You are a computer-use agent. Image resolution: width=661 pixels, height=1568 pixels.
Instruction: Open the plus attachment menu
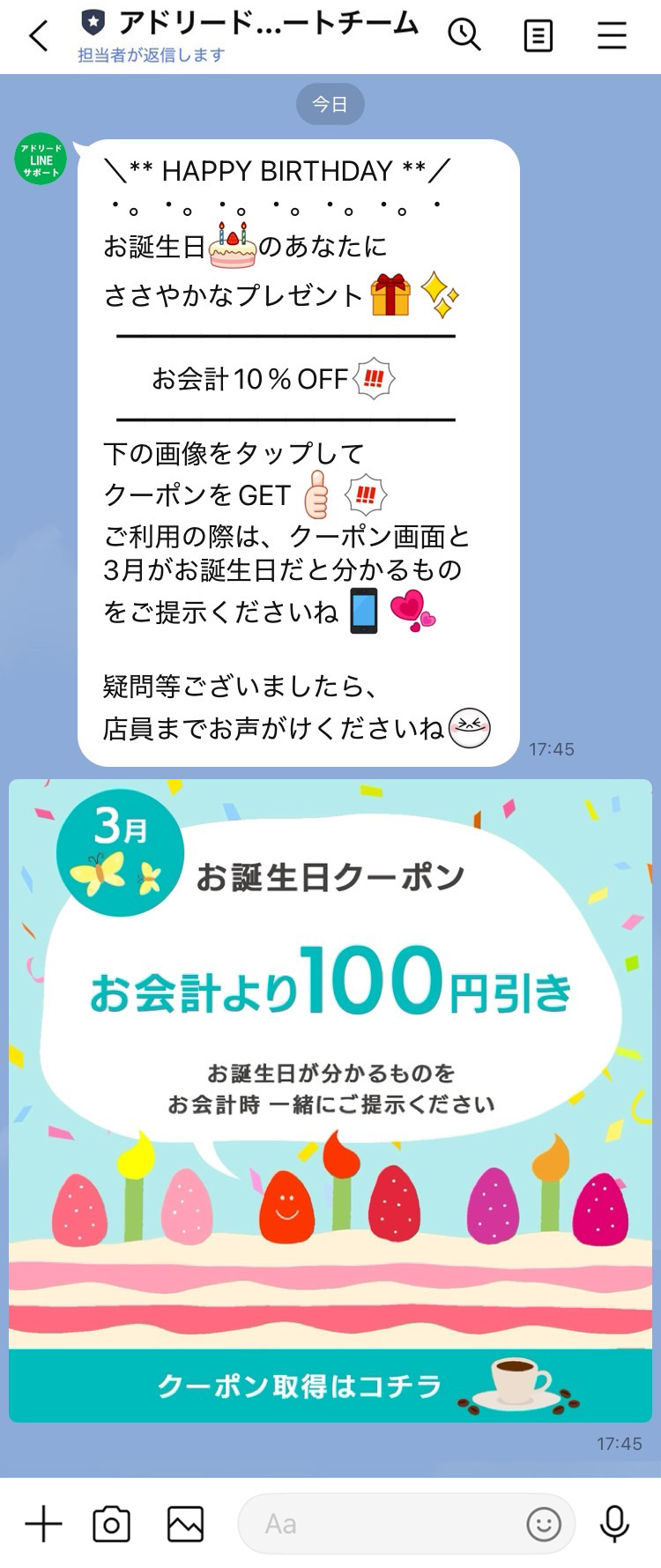click(x=43, y=1523)
